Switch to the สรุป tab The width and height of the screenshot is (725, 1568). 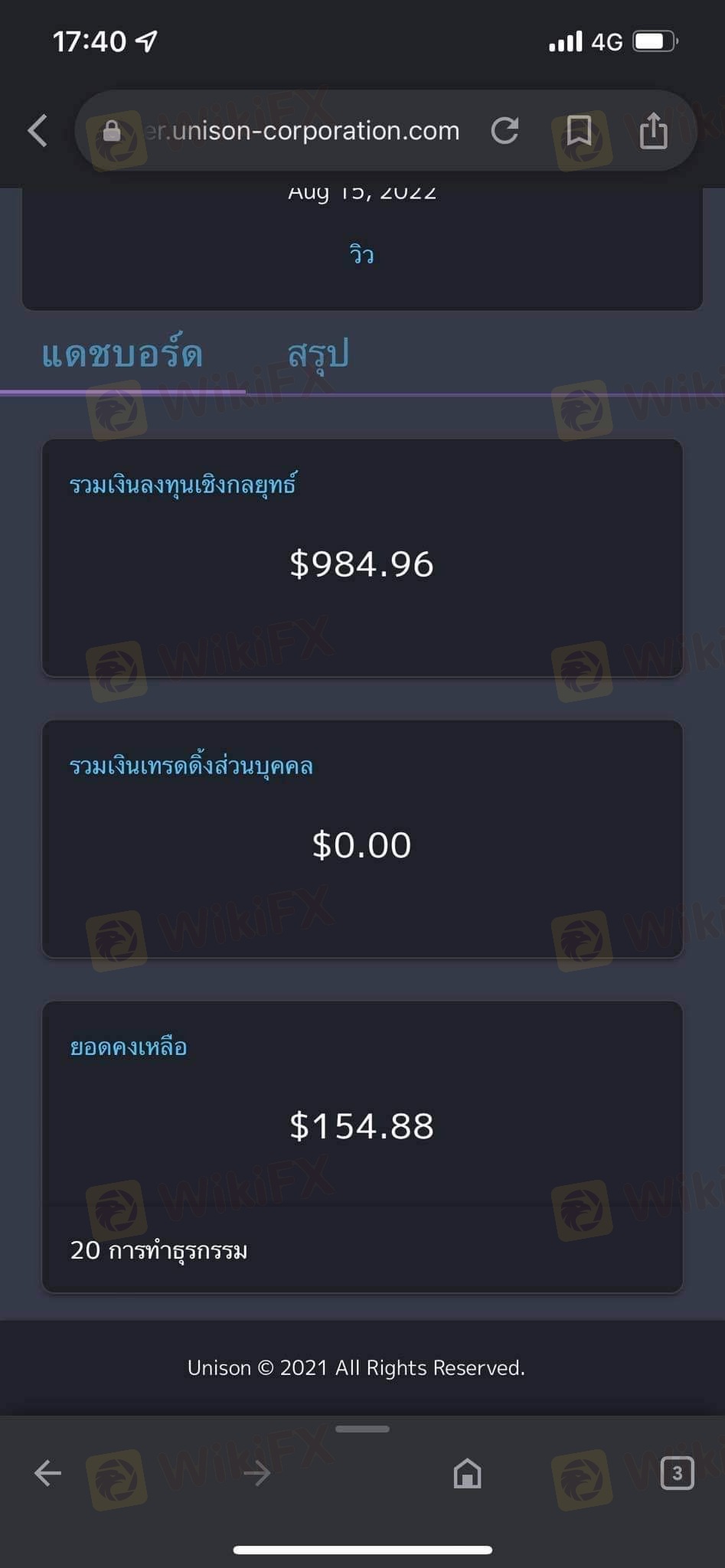318,354
